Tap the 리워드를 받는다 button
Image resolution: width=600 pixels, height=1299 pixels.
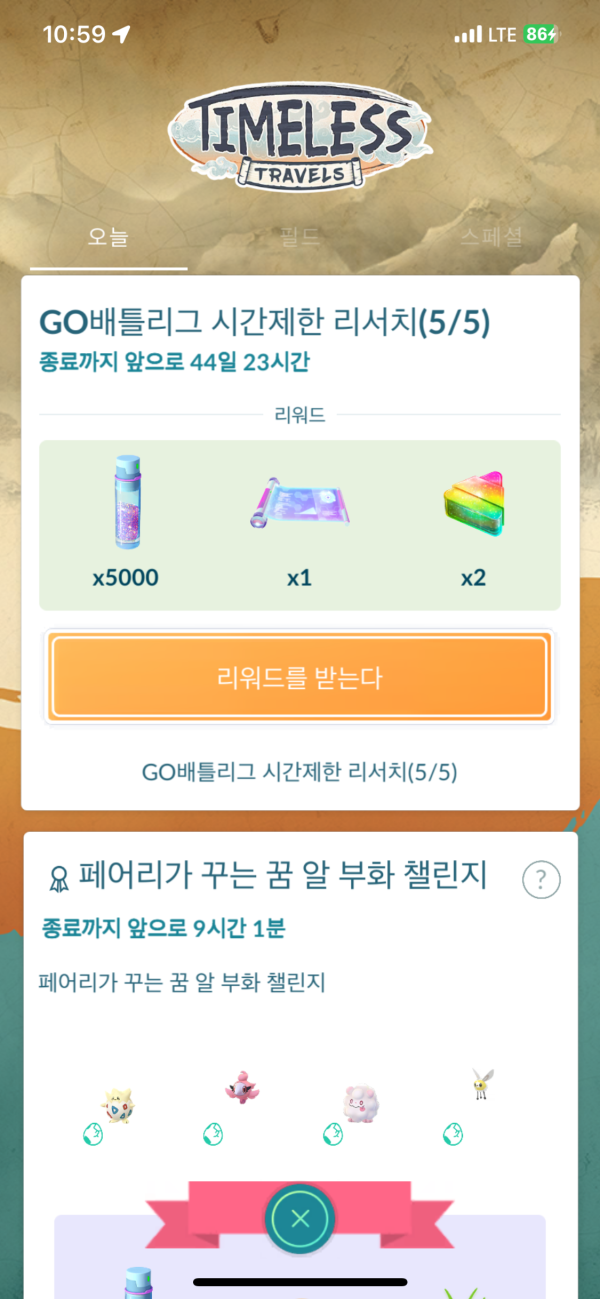(299, 677)
